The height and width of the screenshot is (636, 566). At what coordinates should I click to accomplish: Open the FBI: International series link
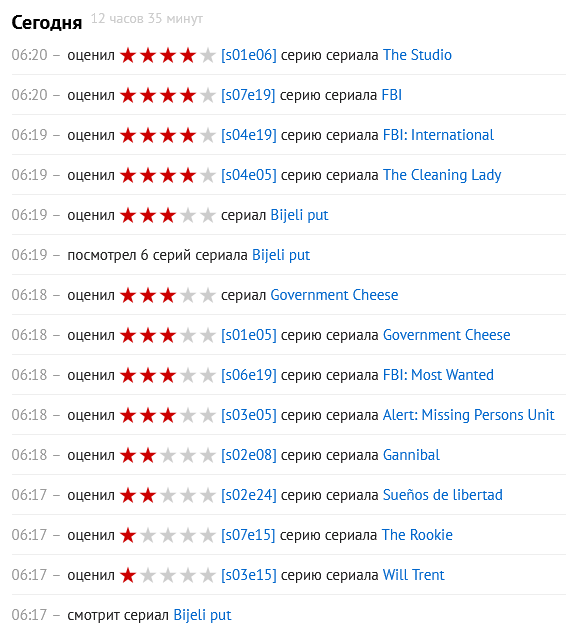pos(438,135)
